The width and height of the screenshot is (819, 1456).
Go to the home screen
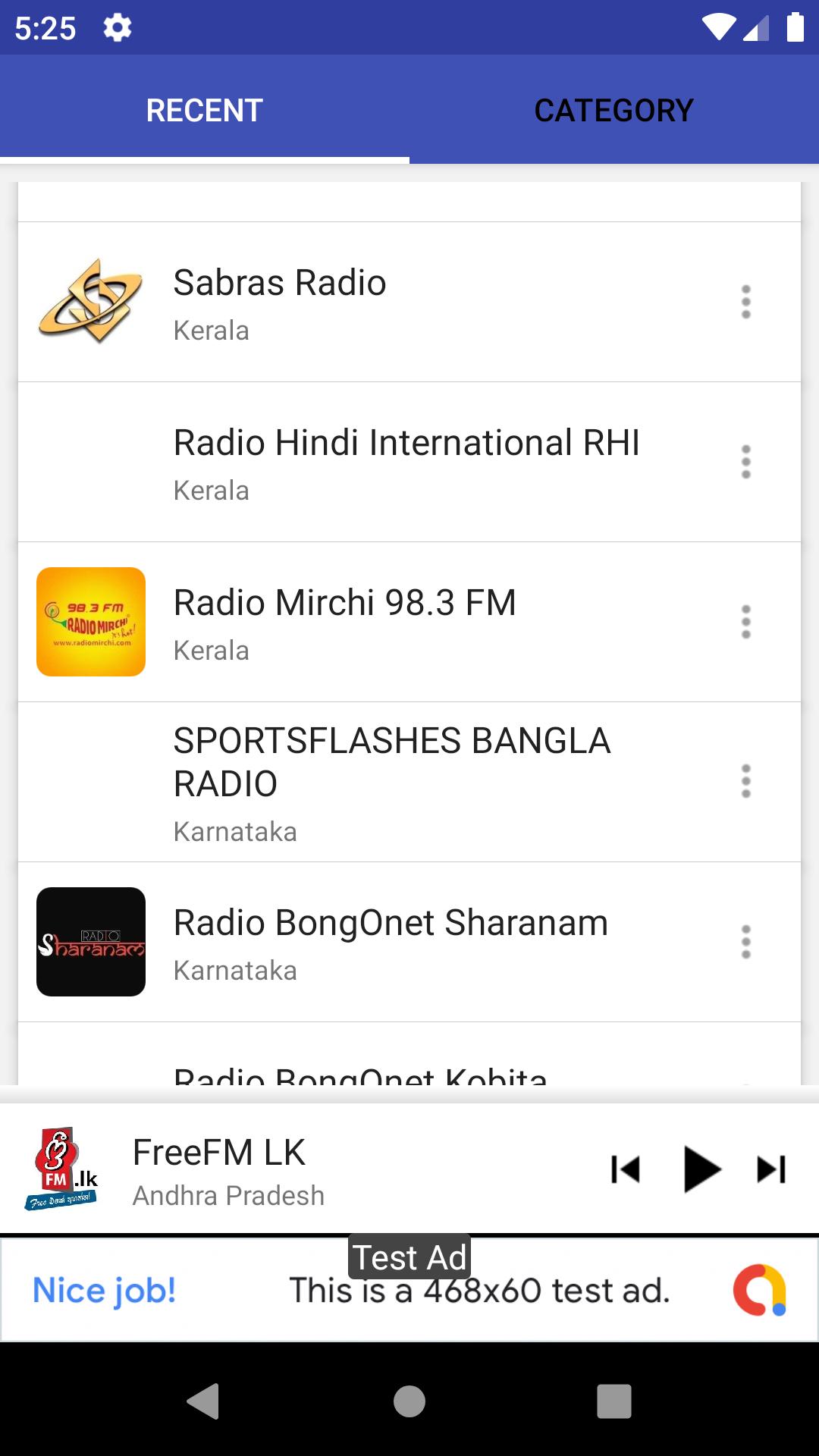[409, 1401]
